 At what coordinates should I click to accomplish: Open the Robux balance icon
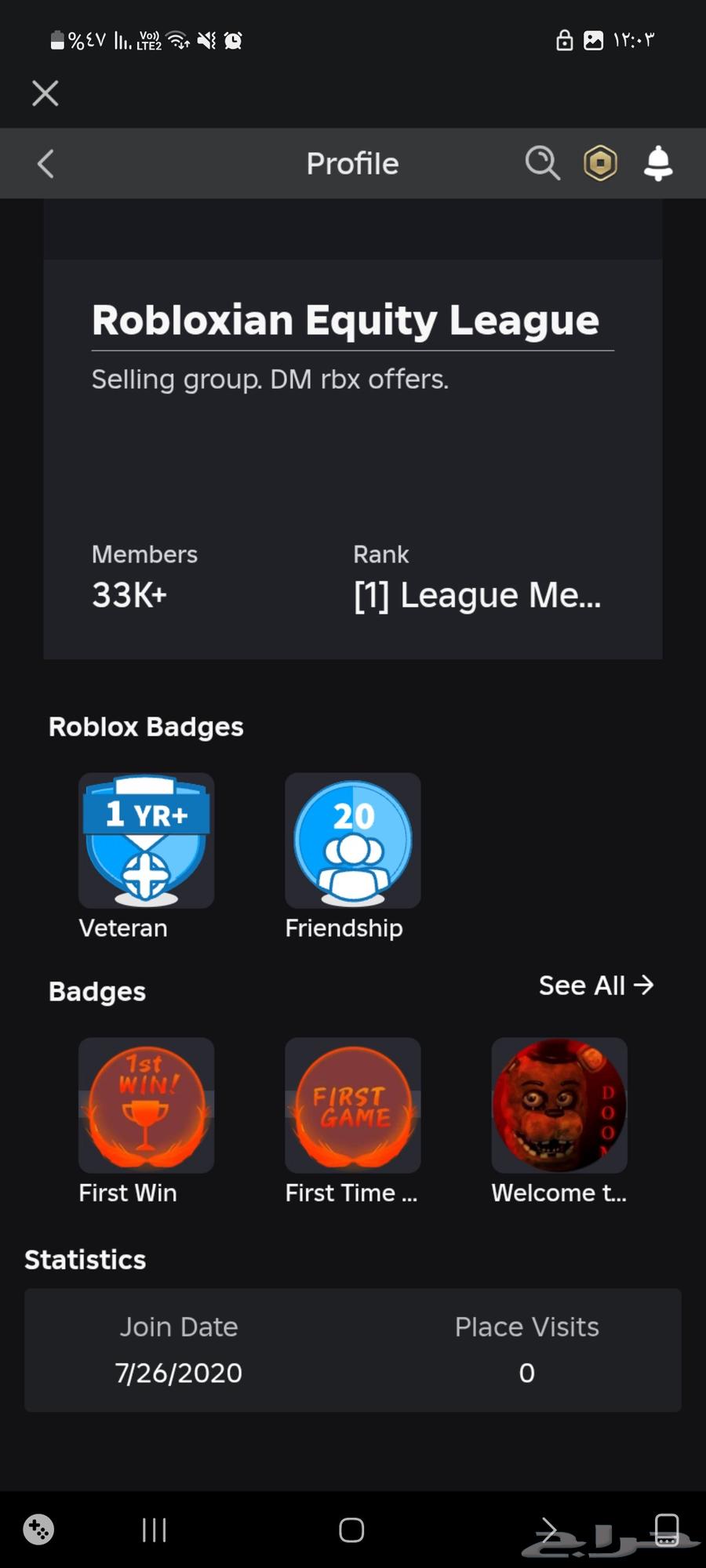pyautogui.click(x=600, y=164)
